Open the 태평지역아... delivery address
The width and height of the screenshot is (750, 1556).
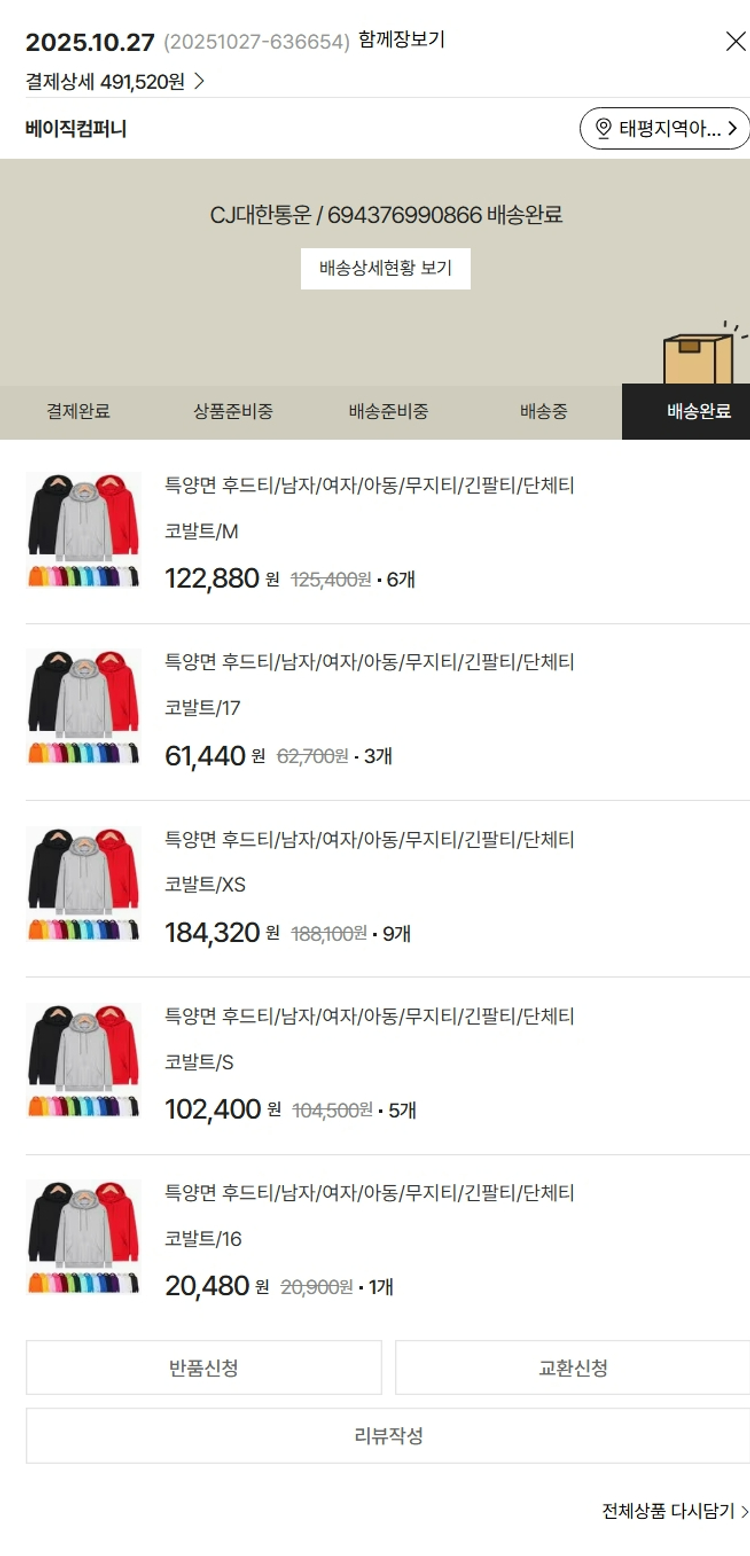(x=664, y=128)
